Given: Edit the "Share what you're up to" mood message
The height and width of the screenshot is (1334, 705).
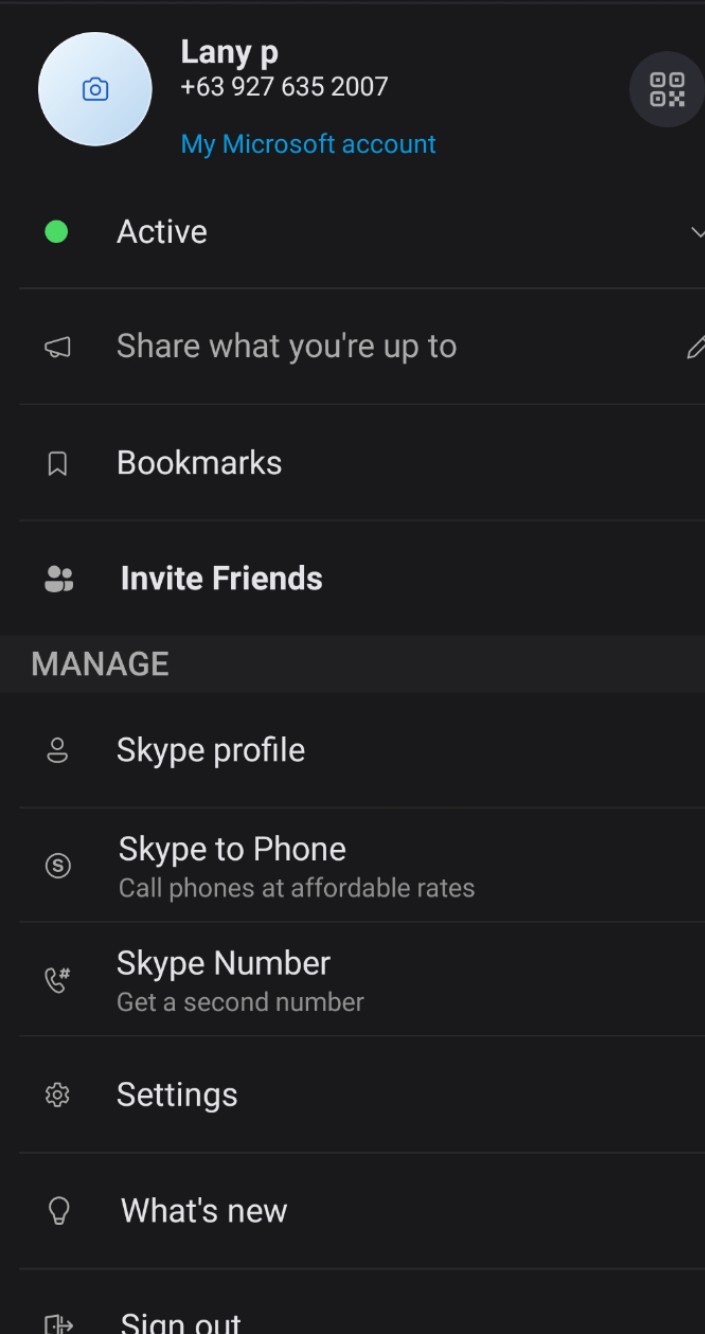Looking at the screenshot, I should (x=362, y=347).
